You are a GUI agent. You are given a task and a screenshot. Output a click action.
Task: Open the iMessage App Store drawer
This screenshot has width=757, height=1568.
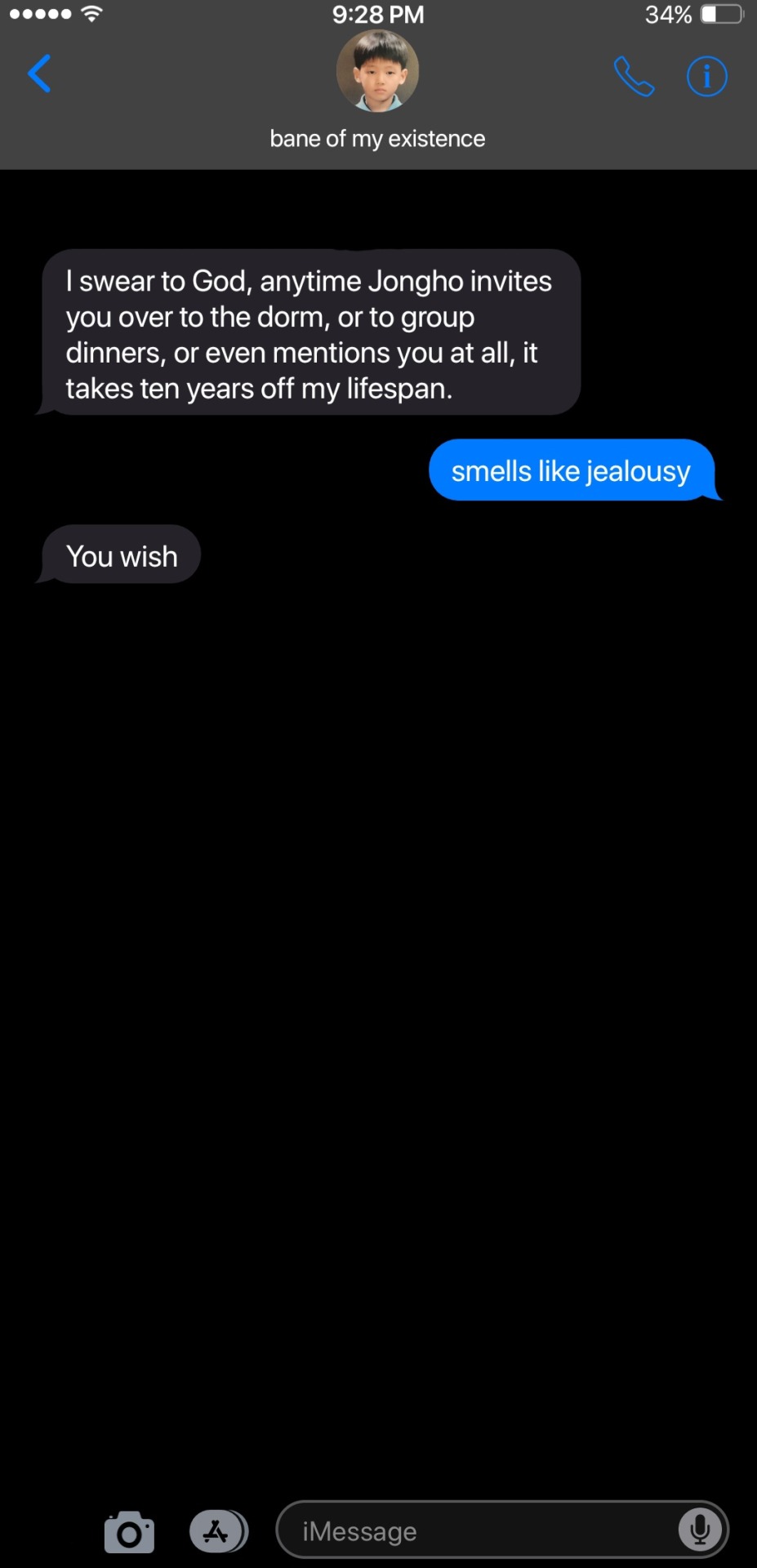(217, 1531)
